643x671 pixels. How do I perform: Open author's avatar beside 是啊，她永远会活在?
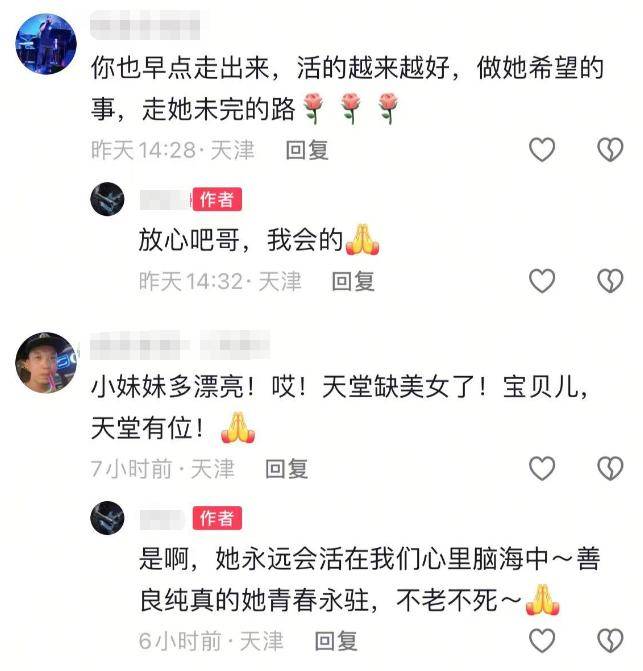pyautogui.click(x=108, y=517)
